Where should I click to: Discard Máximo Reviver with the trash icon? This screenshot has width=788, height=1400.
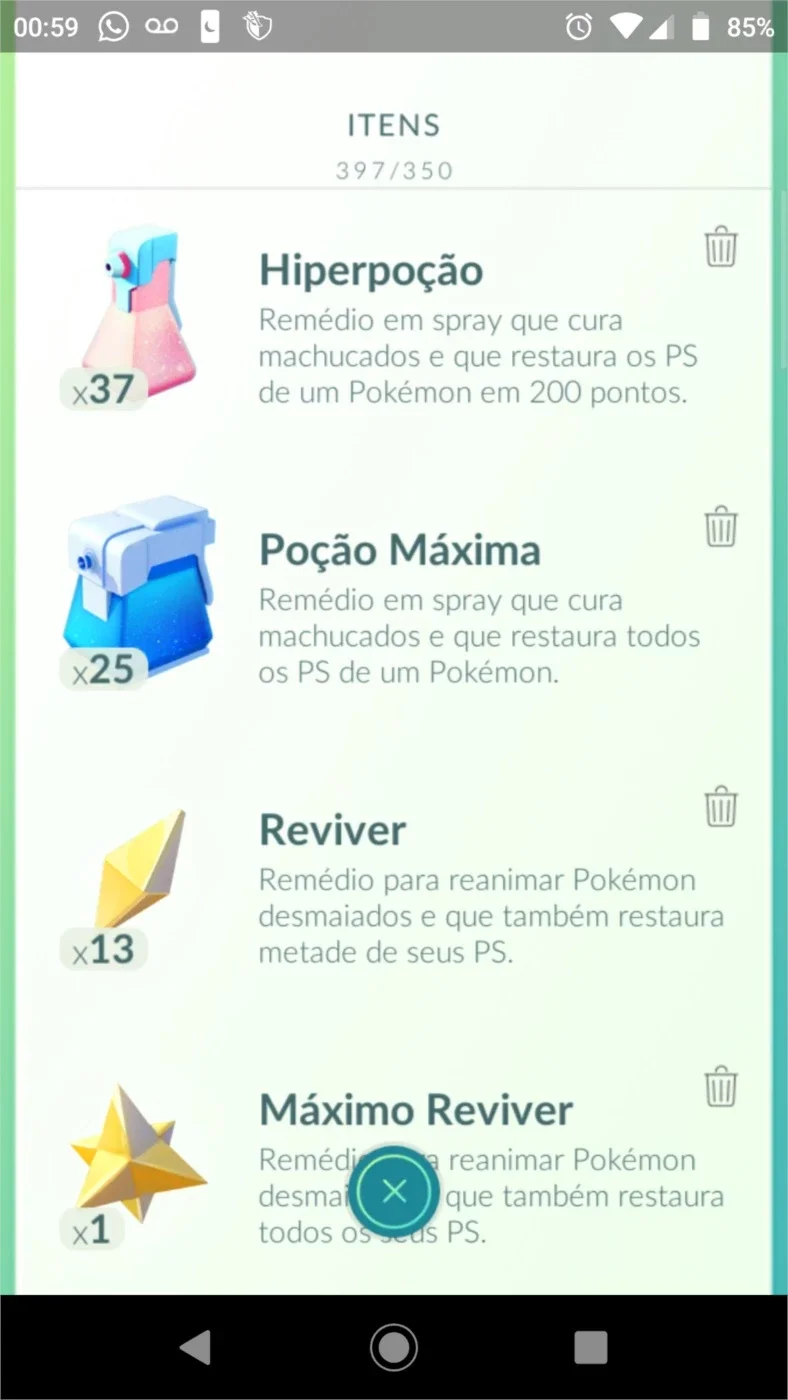[x=721, y=1087]
